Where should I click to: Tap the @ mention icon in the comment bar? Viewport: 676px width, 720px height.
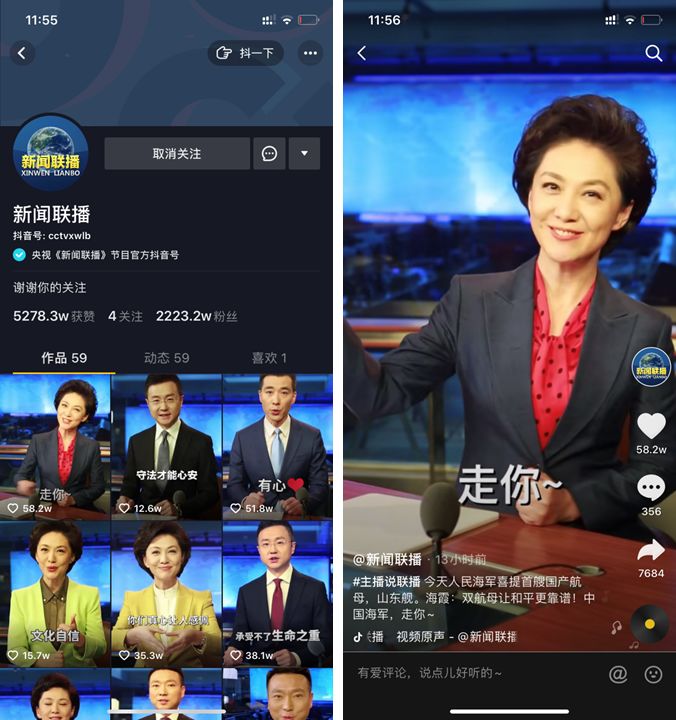(x=618, y=674)
